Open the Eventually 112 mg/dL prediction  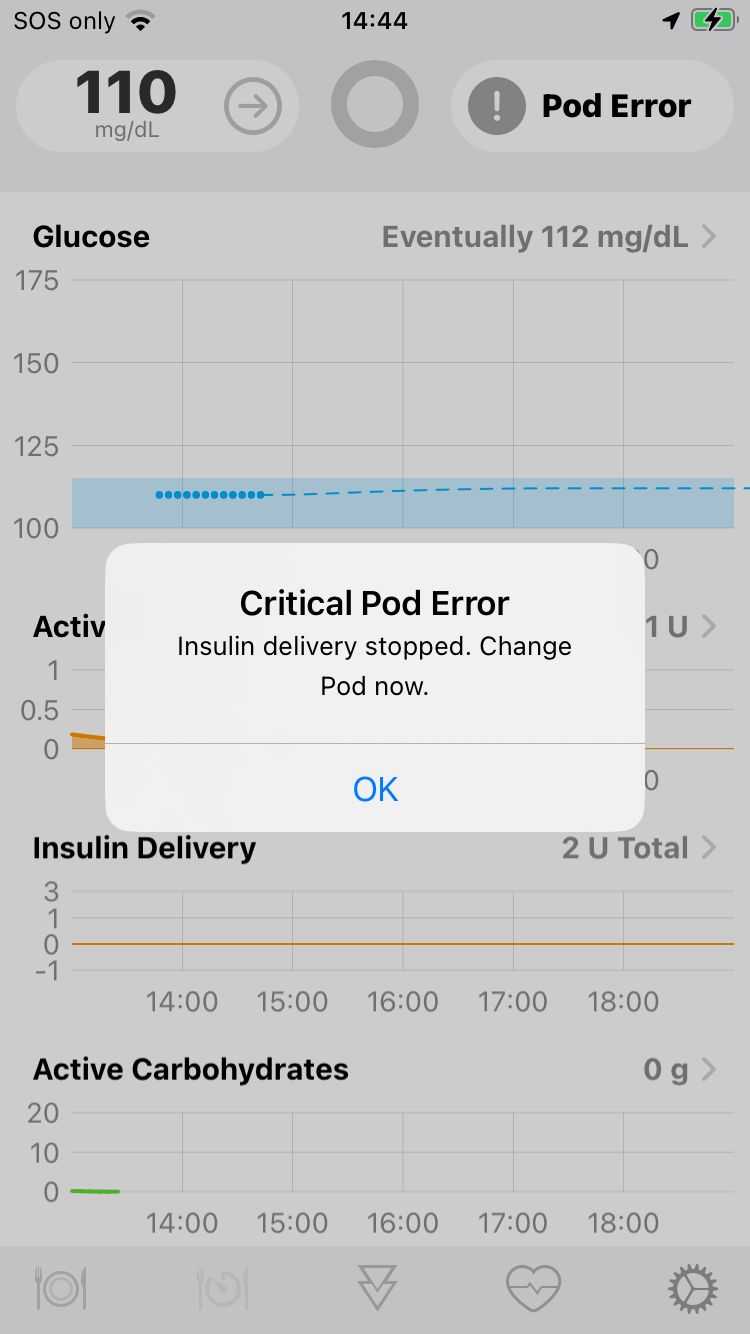click(534, 237)
